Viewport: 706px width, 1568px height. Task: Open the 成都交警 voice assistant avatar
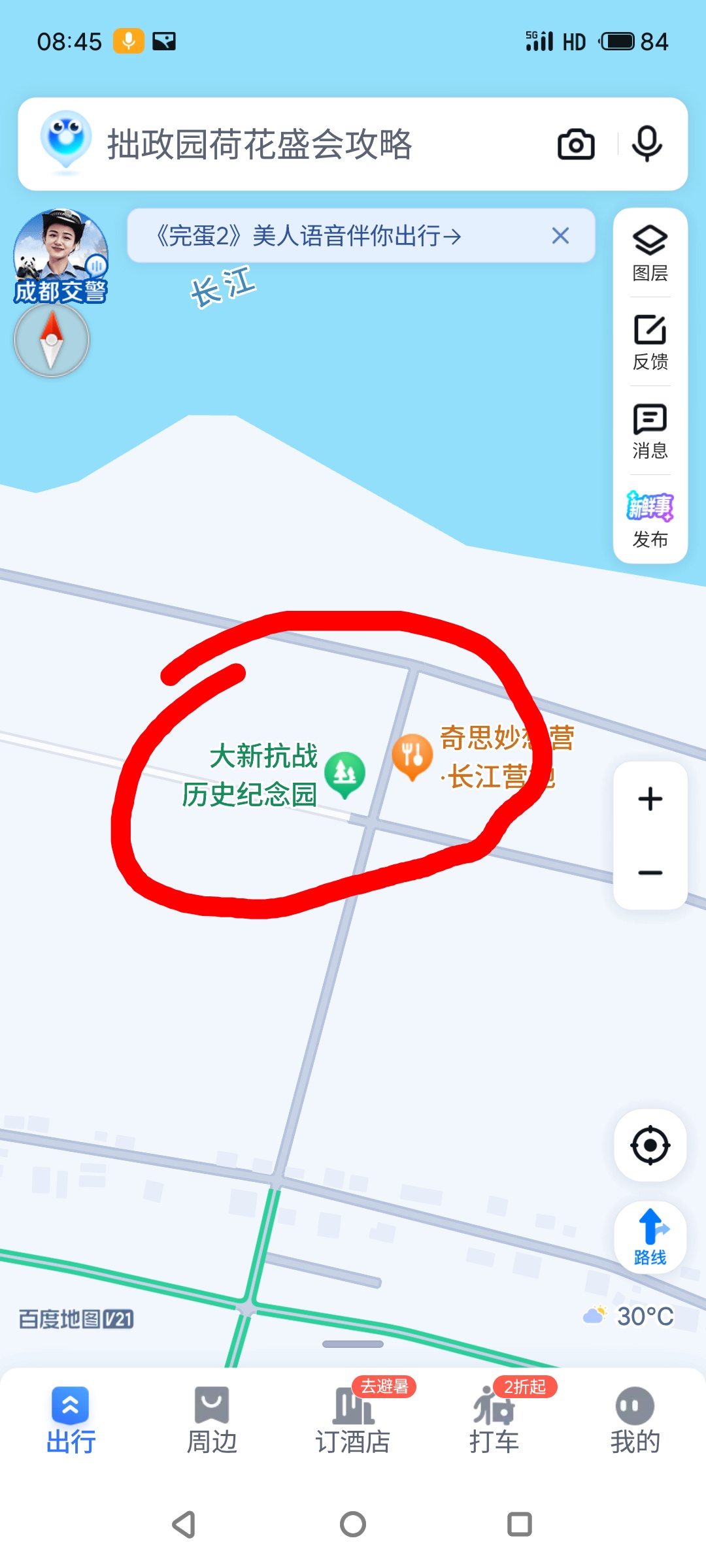[x=60, y=256]
